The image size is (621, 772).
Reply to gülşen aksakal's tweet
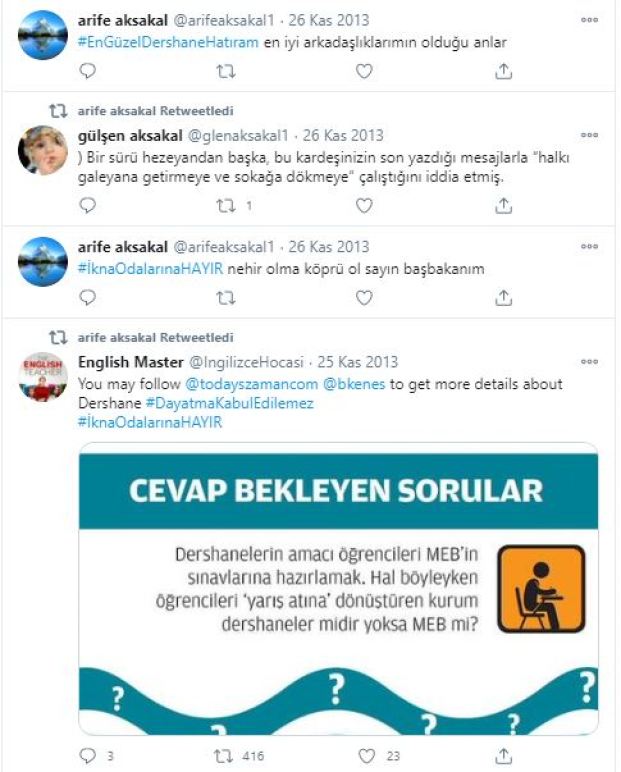pyautogui.click(x=88, y=205)
